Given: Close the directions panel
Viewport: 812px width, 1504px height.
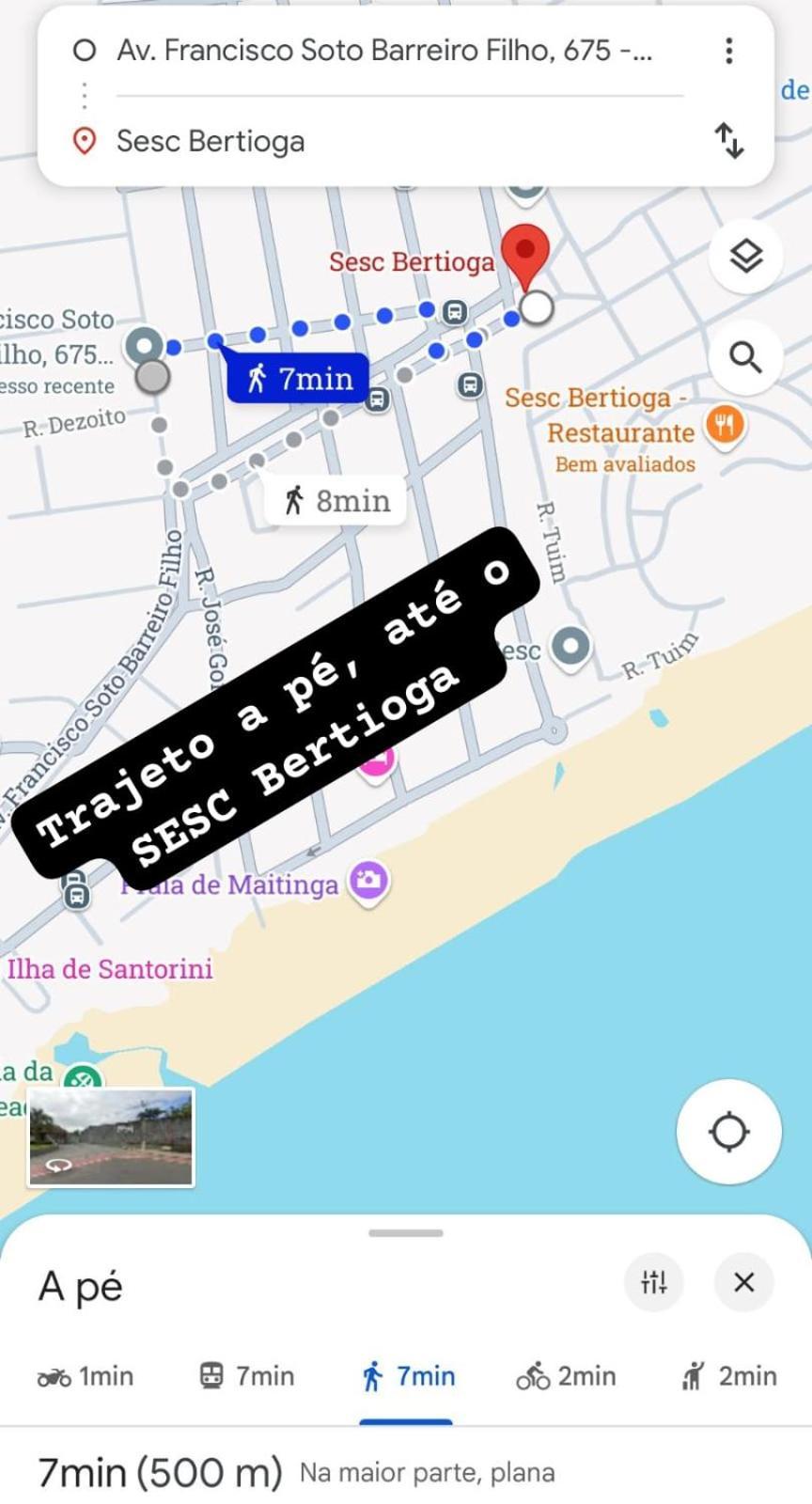Looking at the screenshot, I should pos(743,1281).
